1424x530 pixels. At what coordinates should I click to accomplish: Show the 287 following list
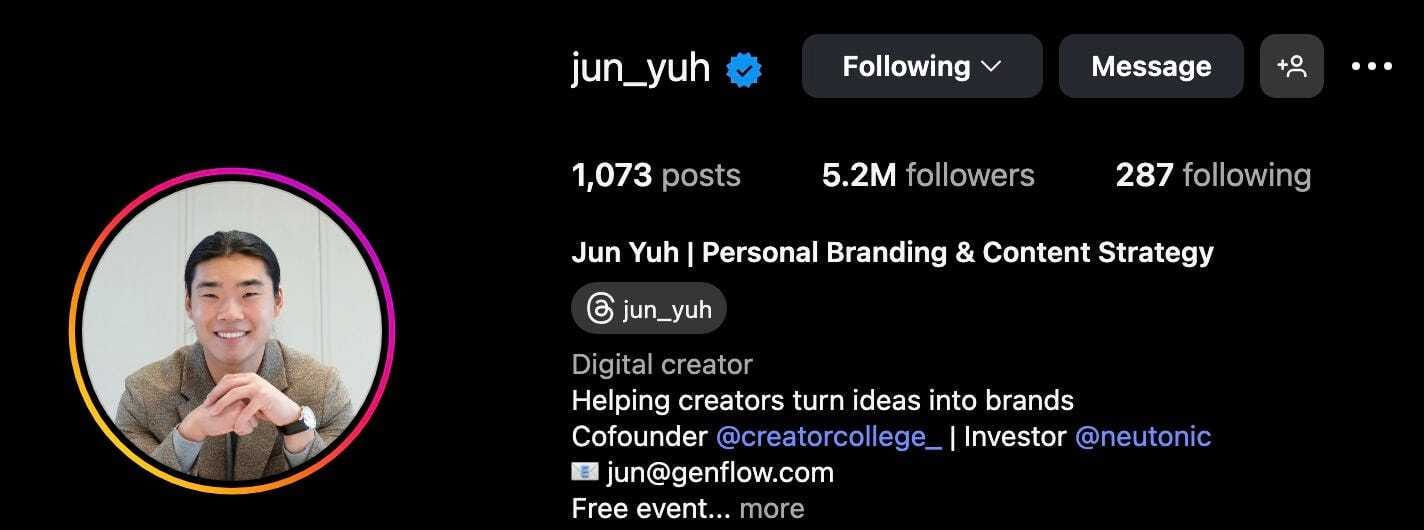[1212, 175]
